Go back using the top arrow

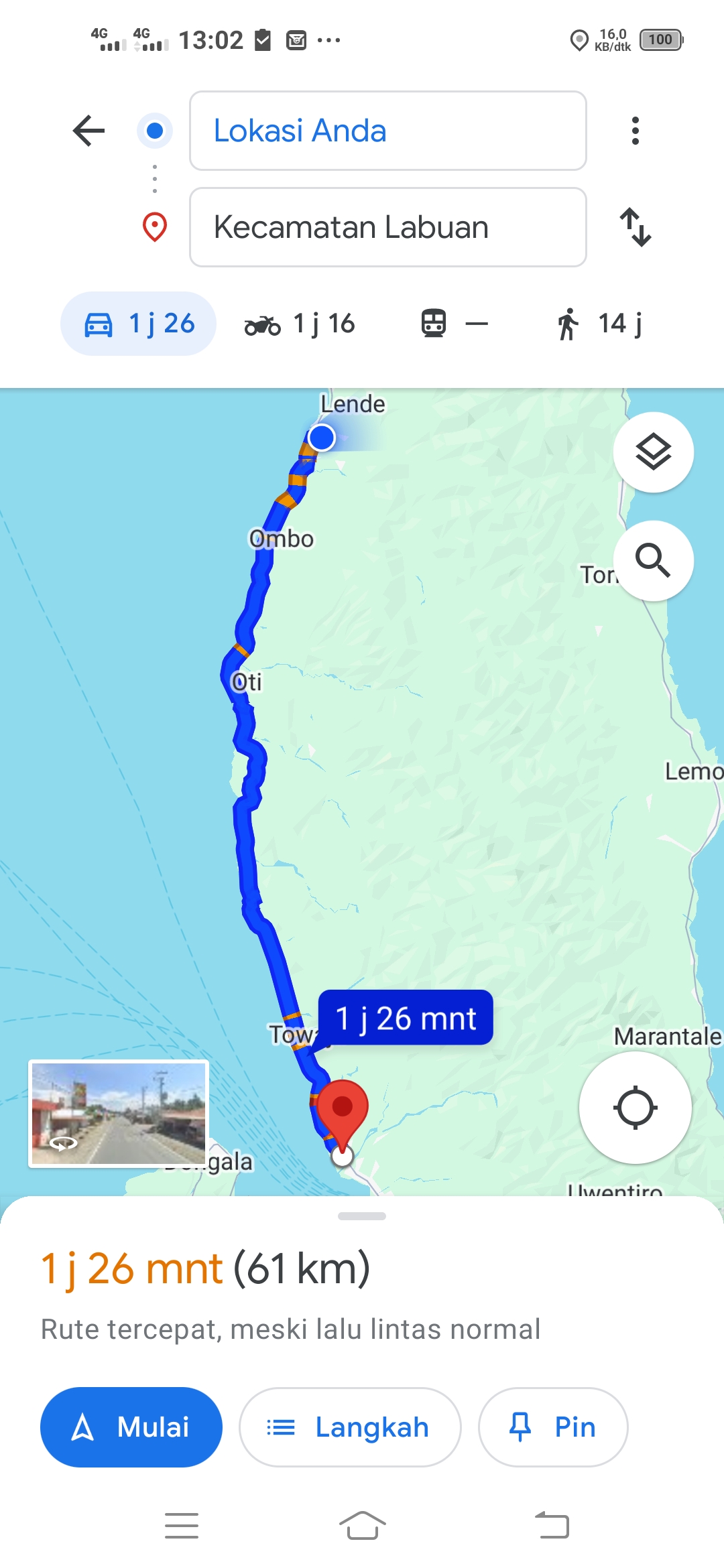(x=88, y=131)
